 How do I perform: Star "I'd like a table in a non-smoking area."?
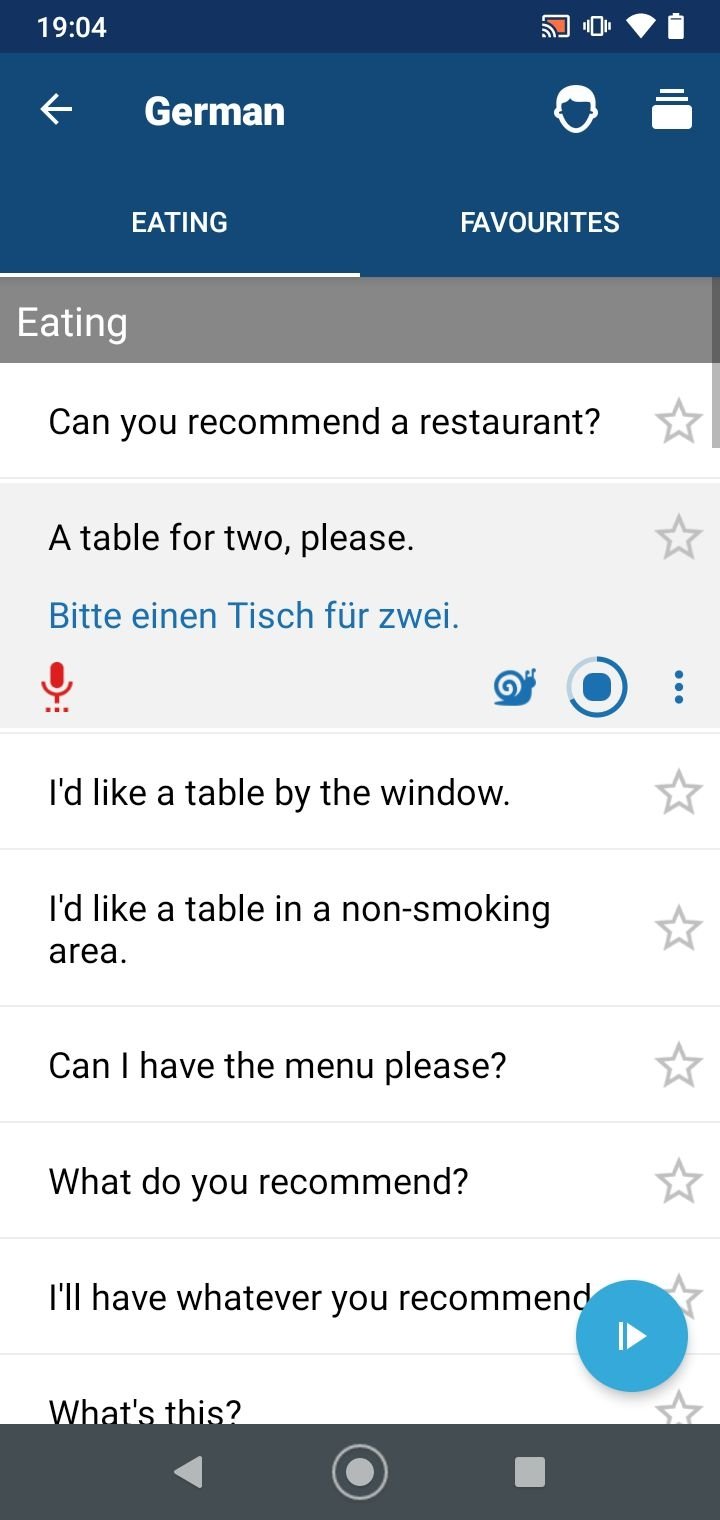tap(679, 930)
